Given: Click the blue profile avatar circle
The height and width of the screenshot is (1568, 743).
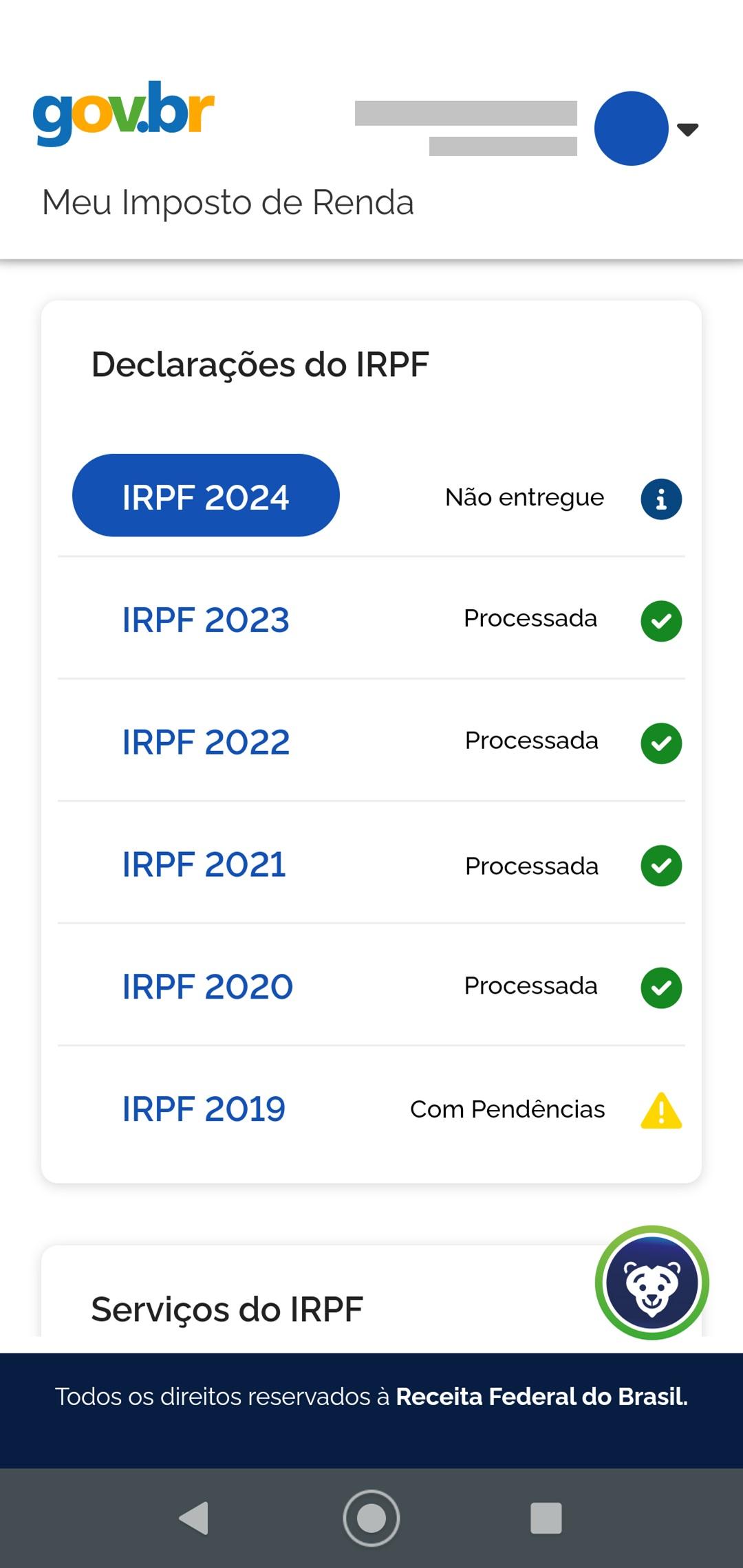Looking at the screenshot, I should pyautogui.click(x=631, y=128).
